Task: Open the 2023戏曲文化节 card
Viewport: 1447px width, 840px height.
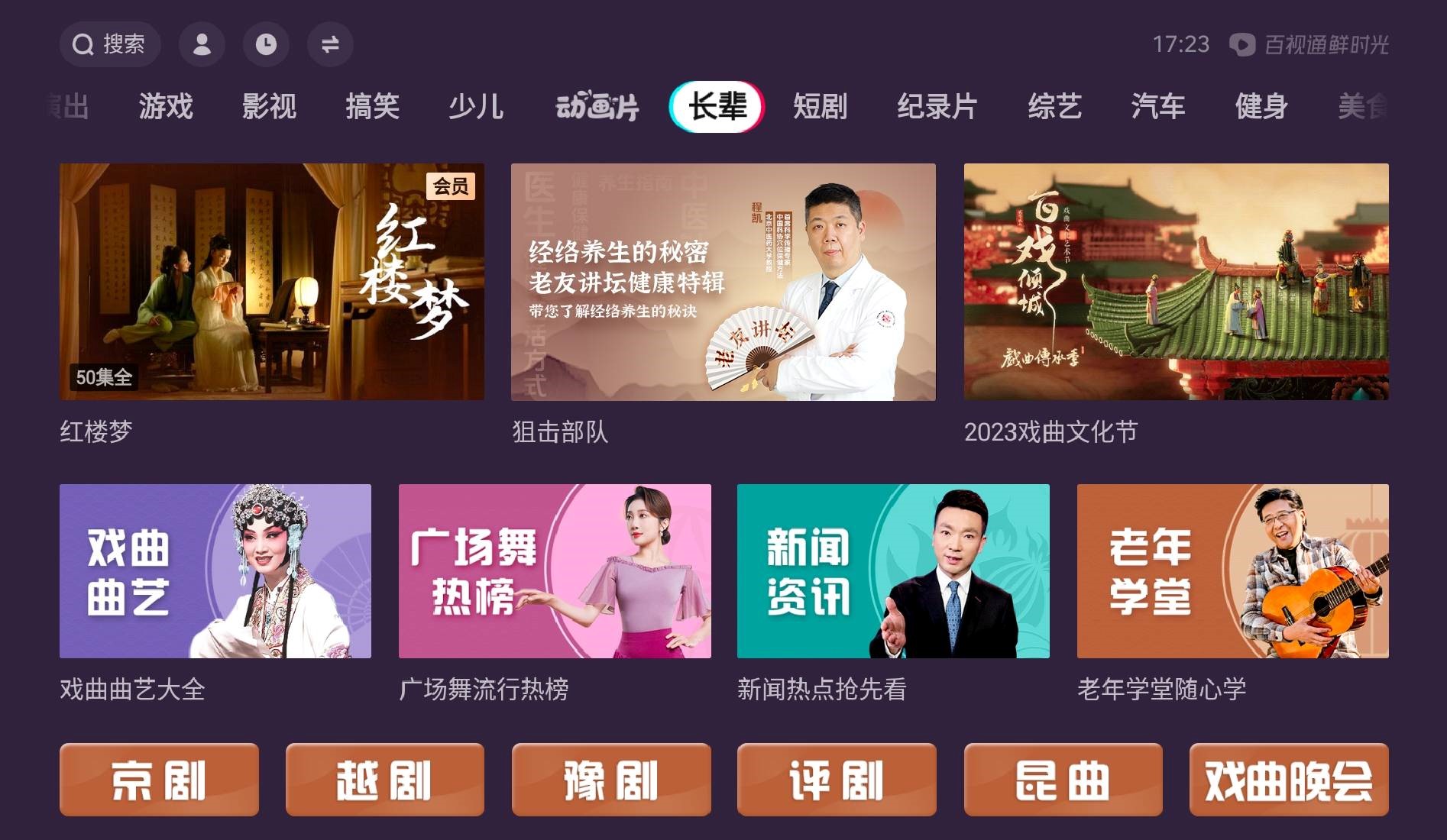Action: pos(1176,282)
